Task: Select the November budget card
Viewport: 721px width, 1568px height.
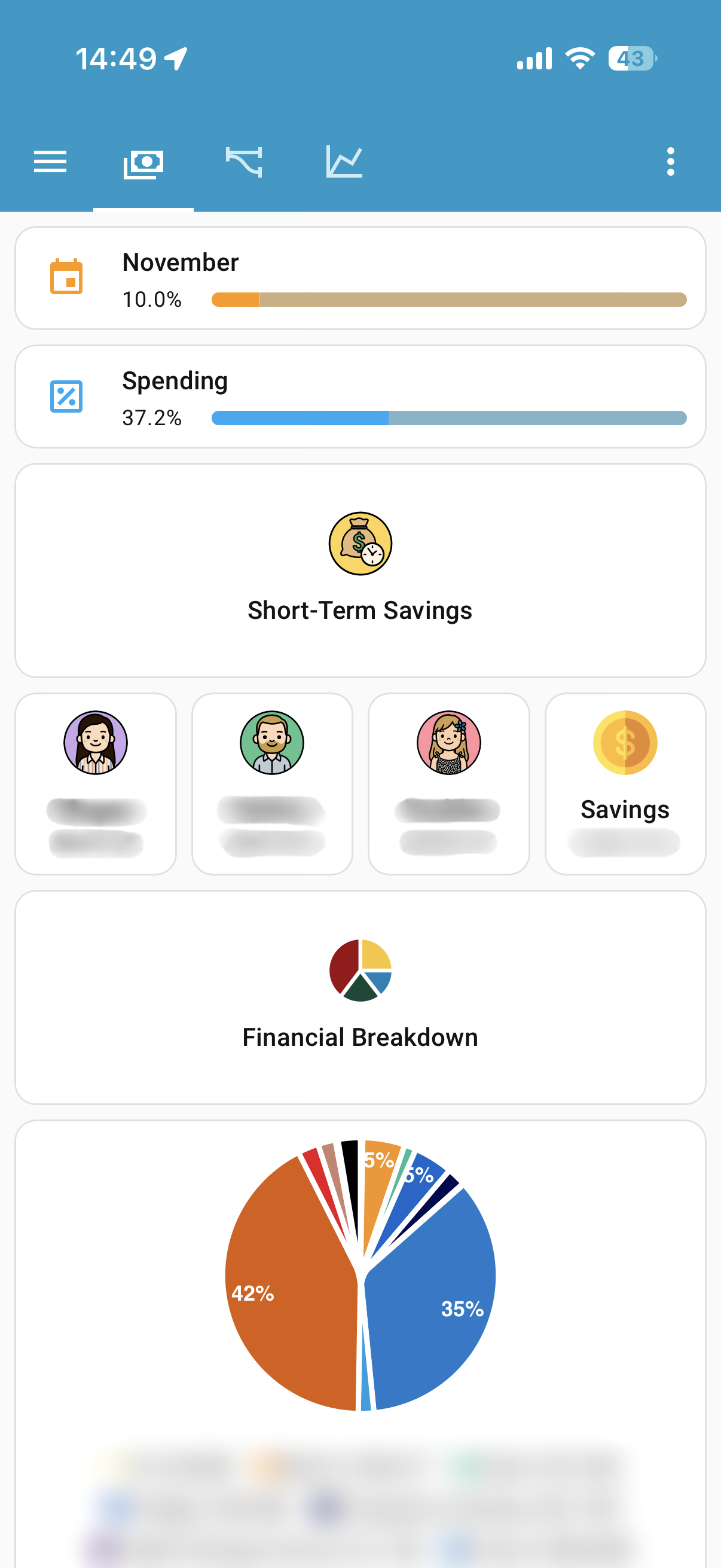Action: click(360, 277)
